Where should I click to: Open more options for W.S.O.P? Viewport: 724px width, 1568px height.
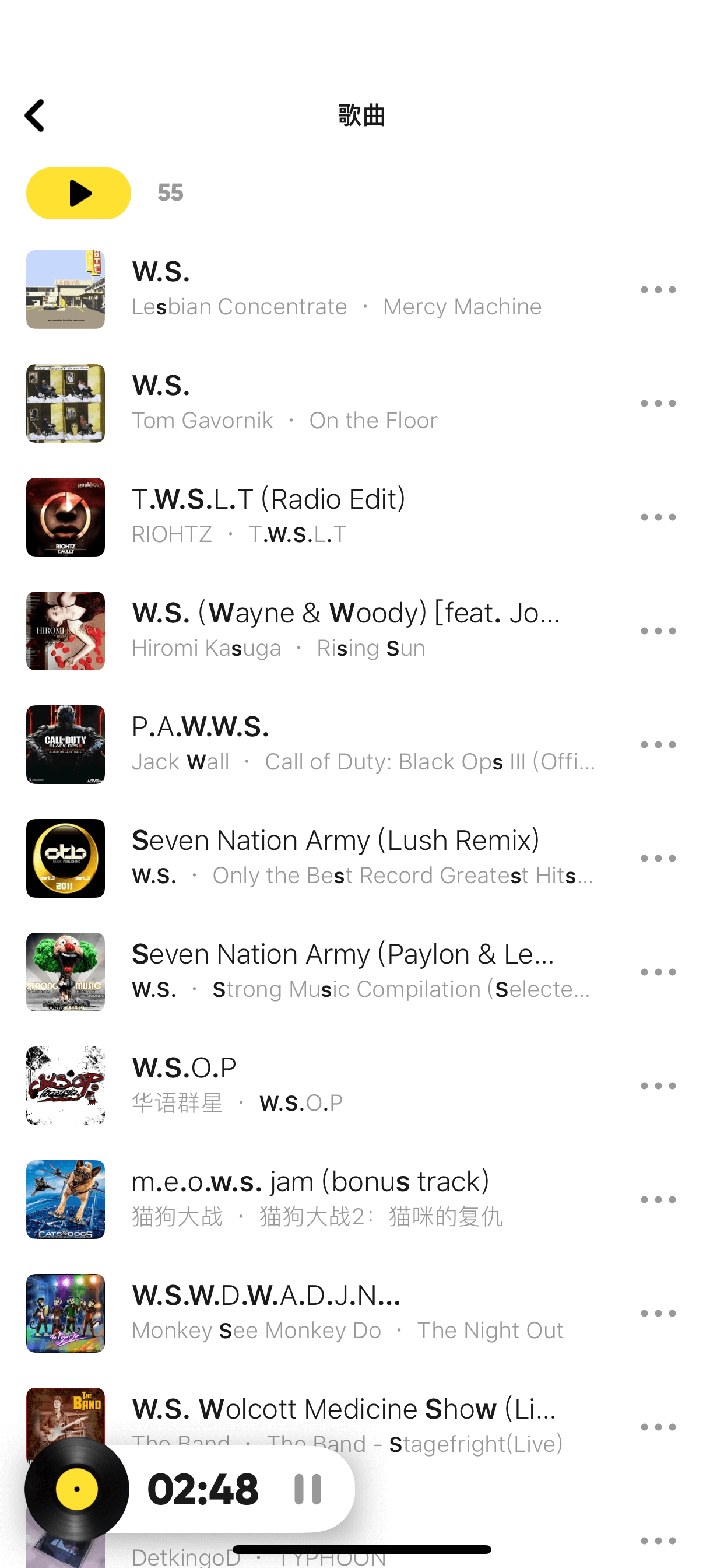(x=658, y=1086)
